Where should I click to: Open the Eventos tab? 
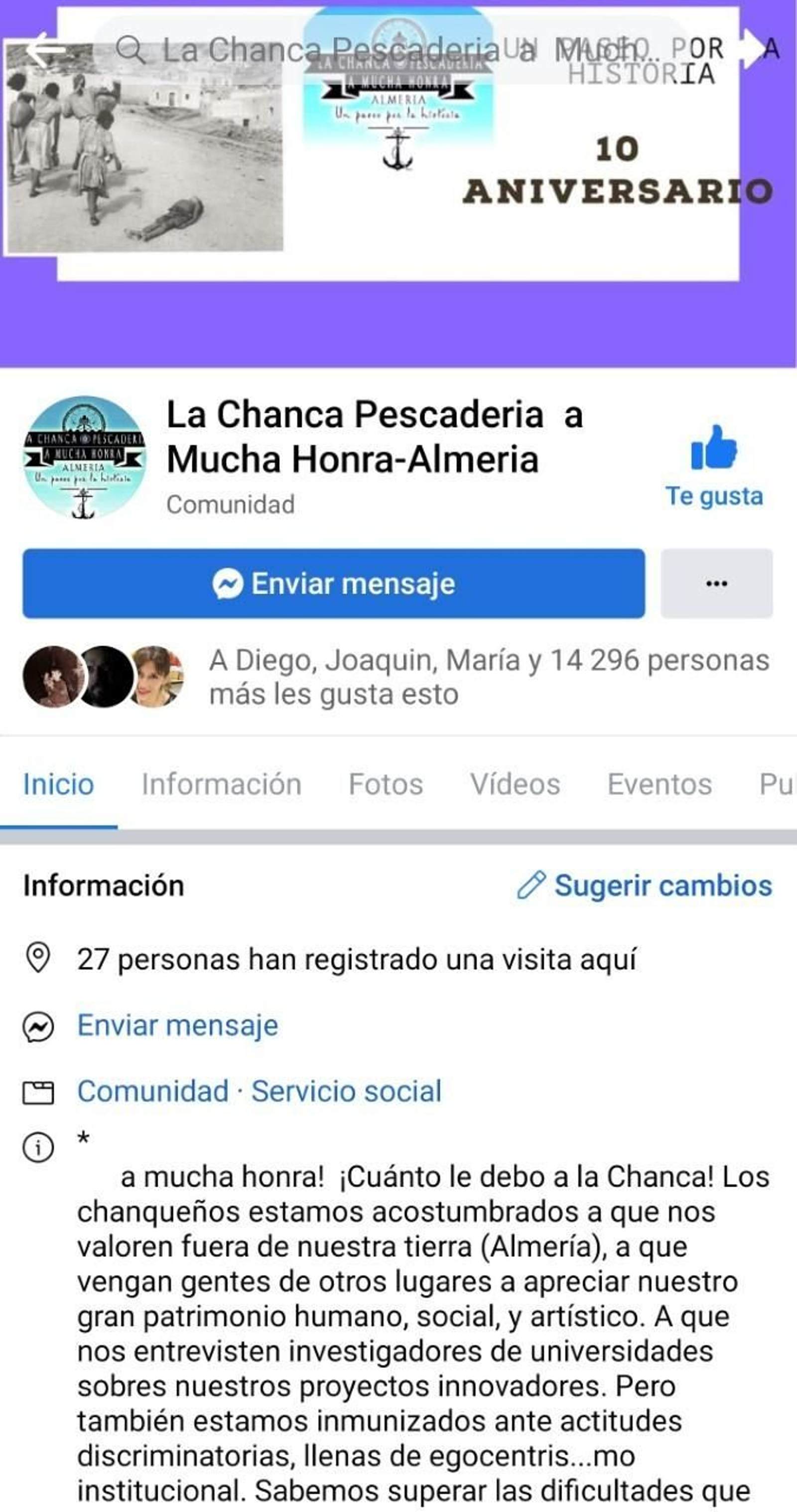click(660, 784)
